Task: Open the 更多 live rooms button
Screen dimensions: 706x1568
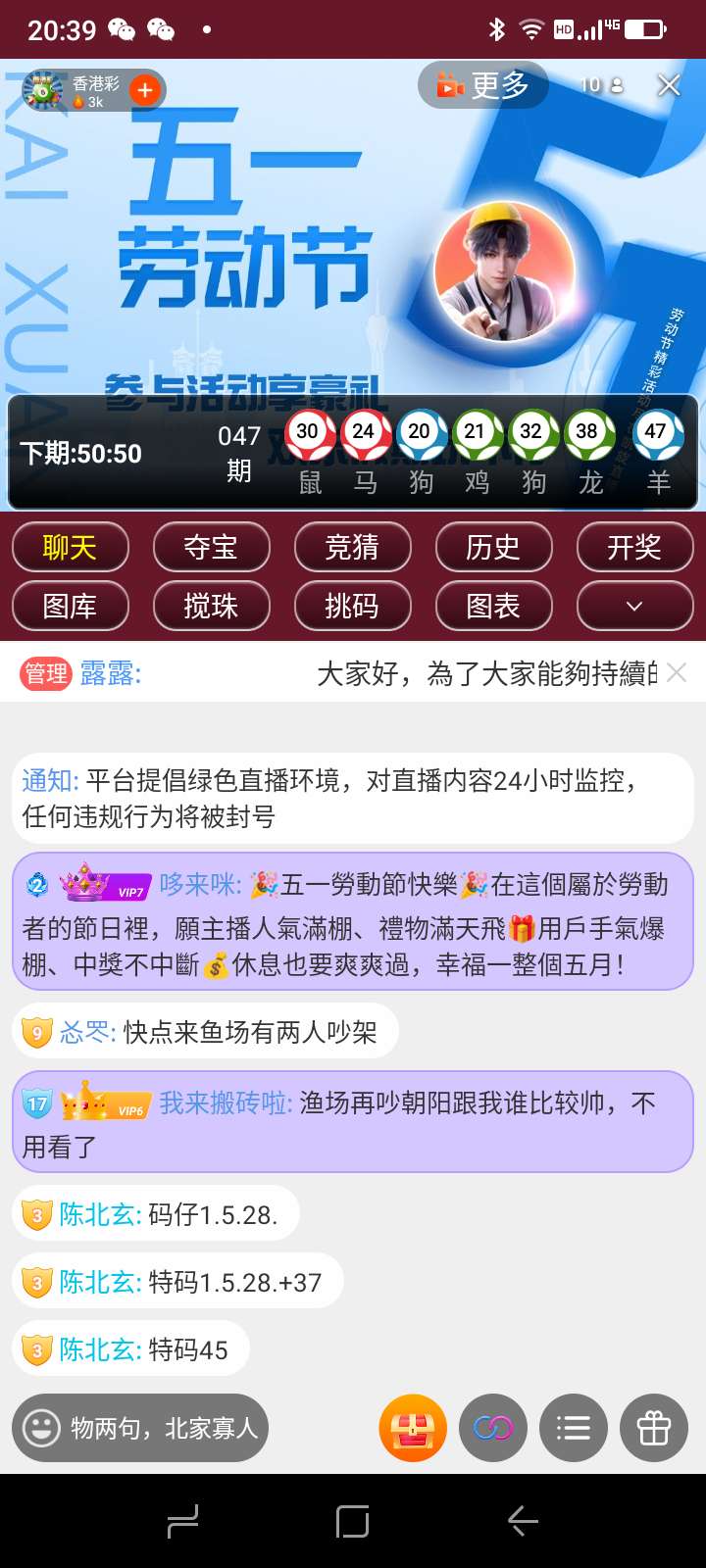Action: [x=482, y=86]
